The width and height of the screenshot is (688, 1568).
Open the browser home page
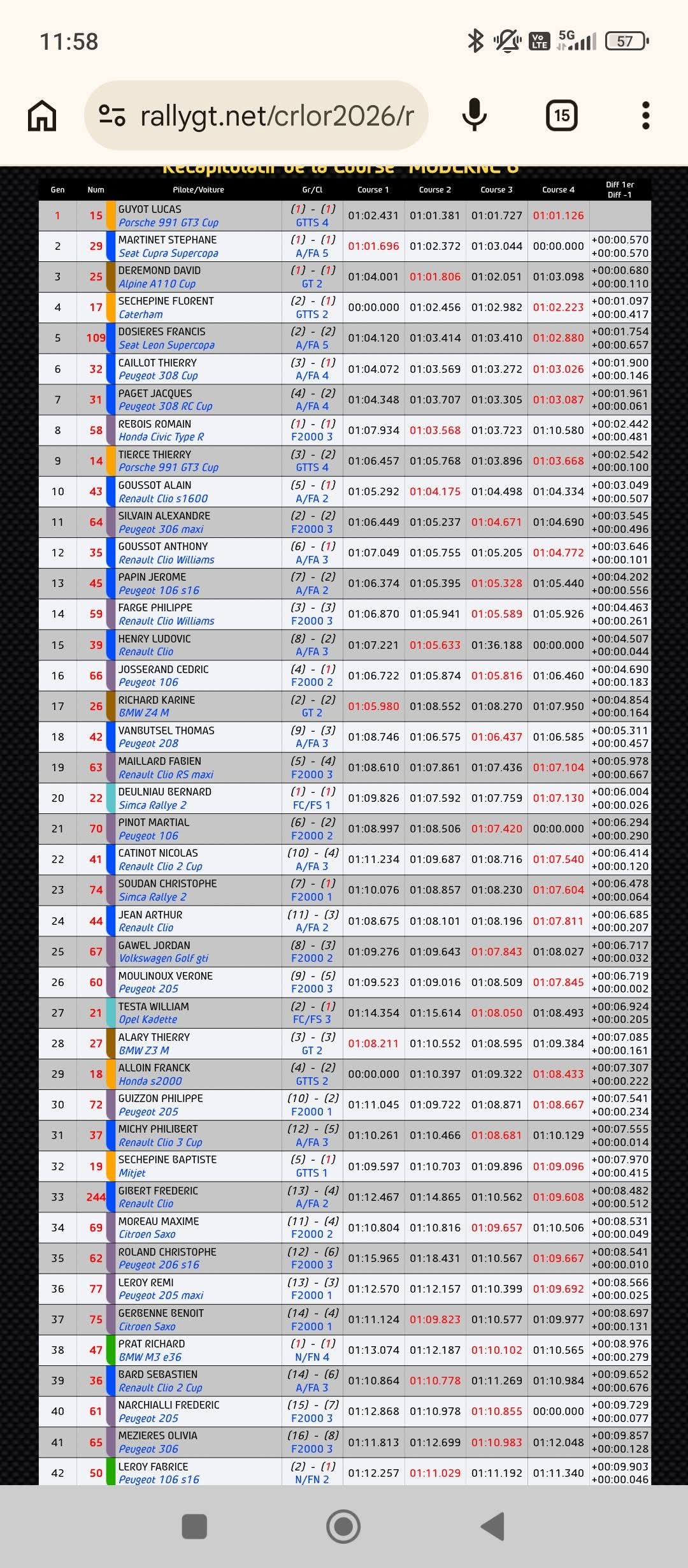pyautogui.click(x=42, y=116)
